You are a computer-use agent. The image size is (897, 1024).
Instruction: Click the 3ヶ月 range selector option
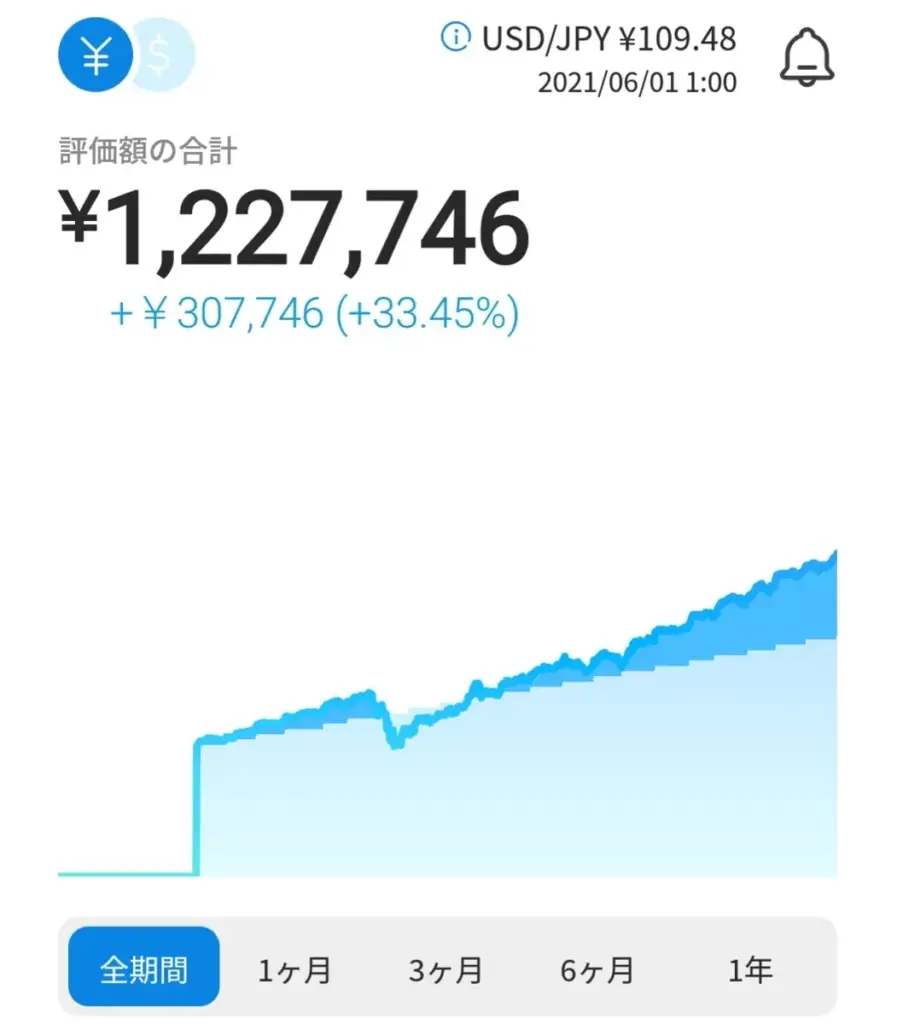[x=446, y=969]
